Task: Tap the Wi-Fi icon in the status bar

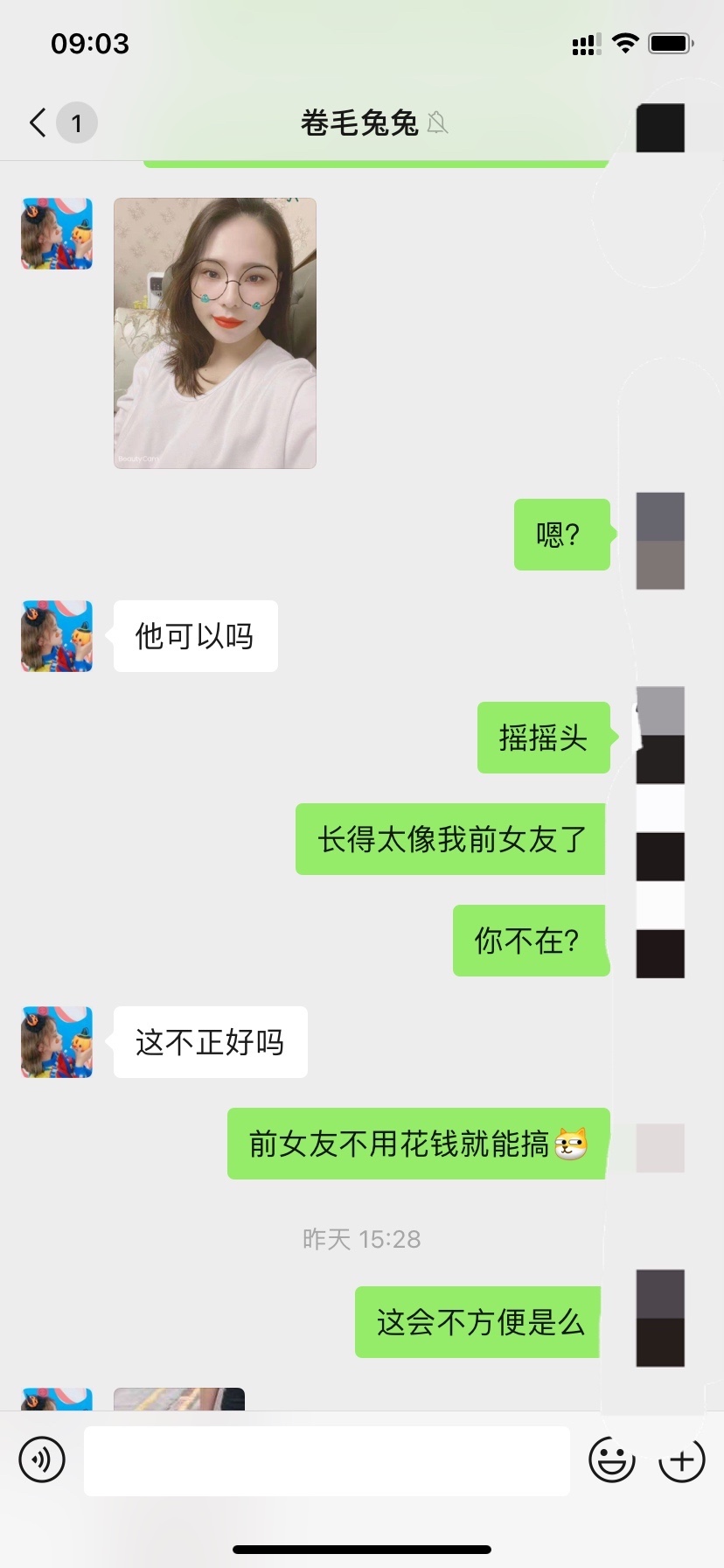Action: 625,43
